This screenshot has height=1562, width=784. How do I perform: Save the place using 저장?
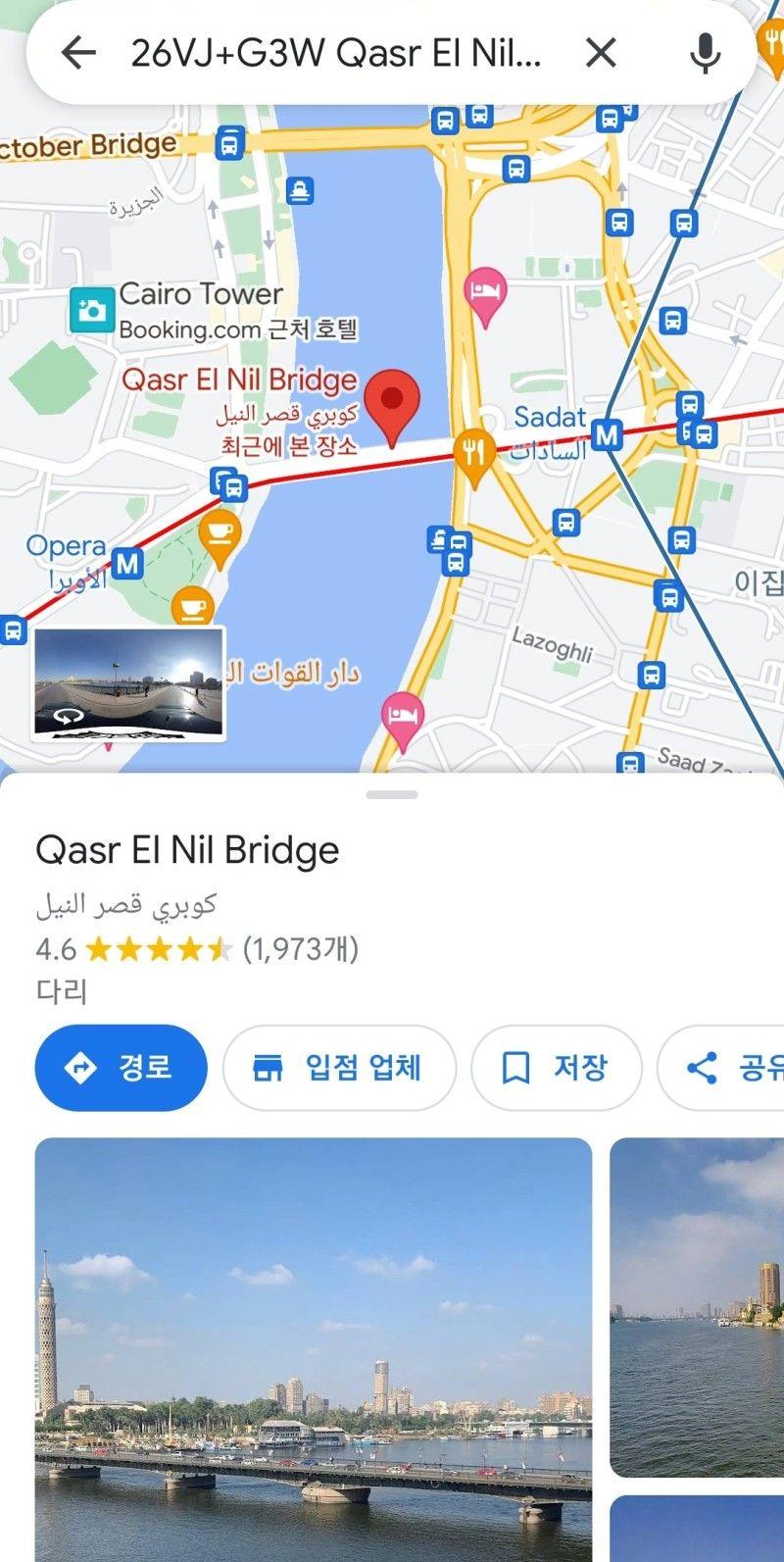pos(556,1067)
